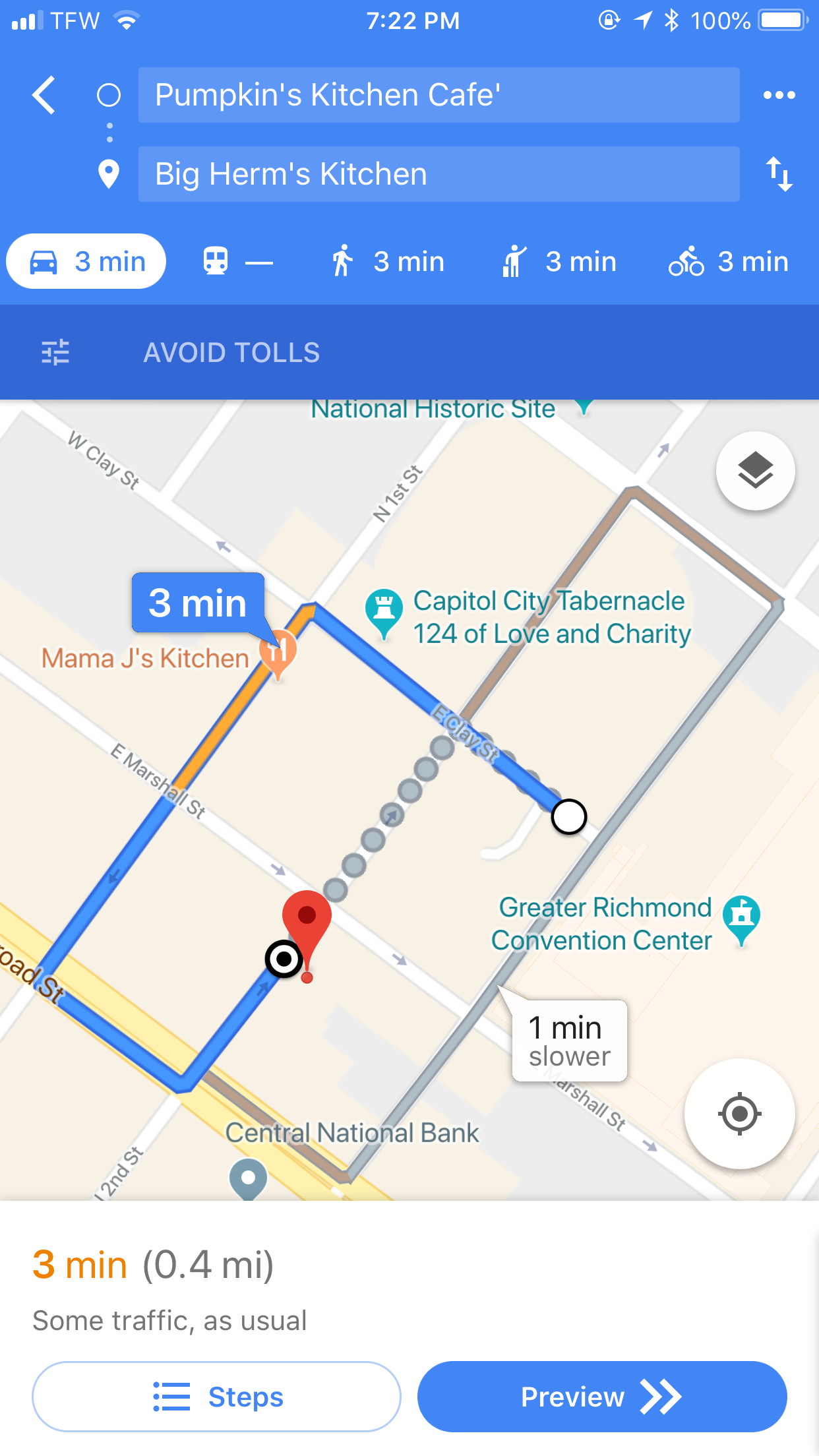Image resolution: width=819 pixels, height=1456 pixels.
Task: Open the three-dot overflow menu
Action: coord(779,95)
